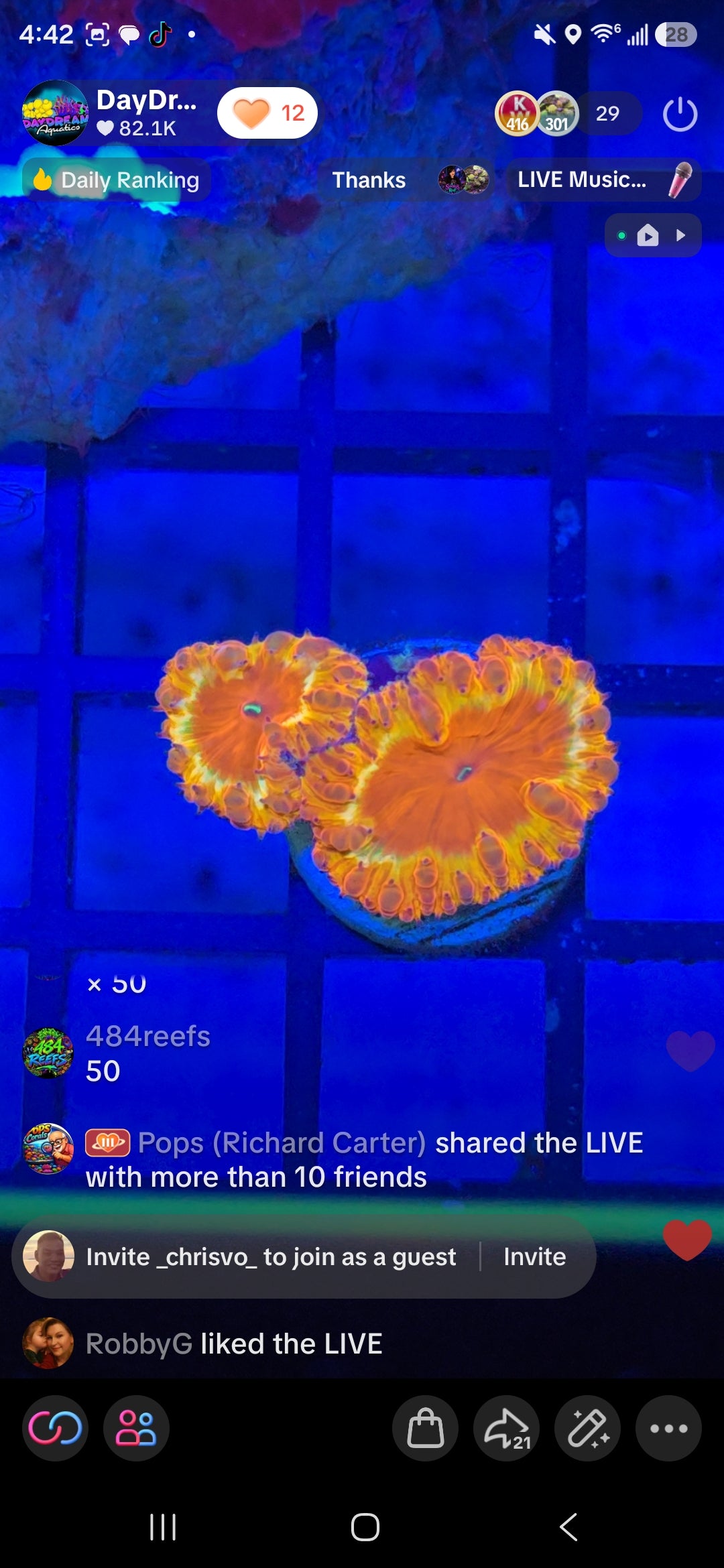Screen dimensions: 724x1568
Task: Expand the house icon widget
Action: (x=653, y=235)
